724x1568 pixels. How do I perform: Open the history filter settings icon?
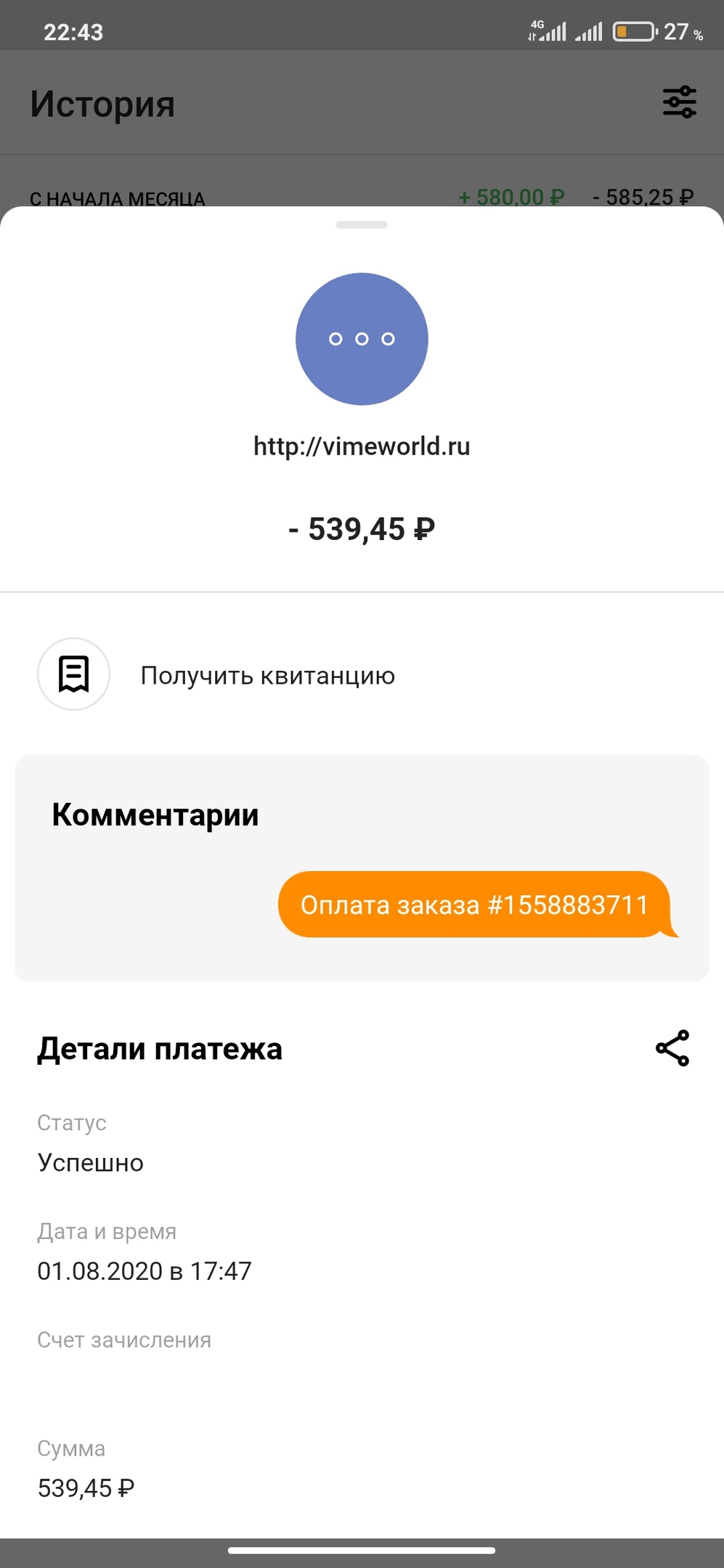click(680, 102)
